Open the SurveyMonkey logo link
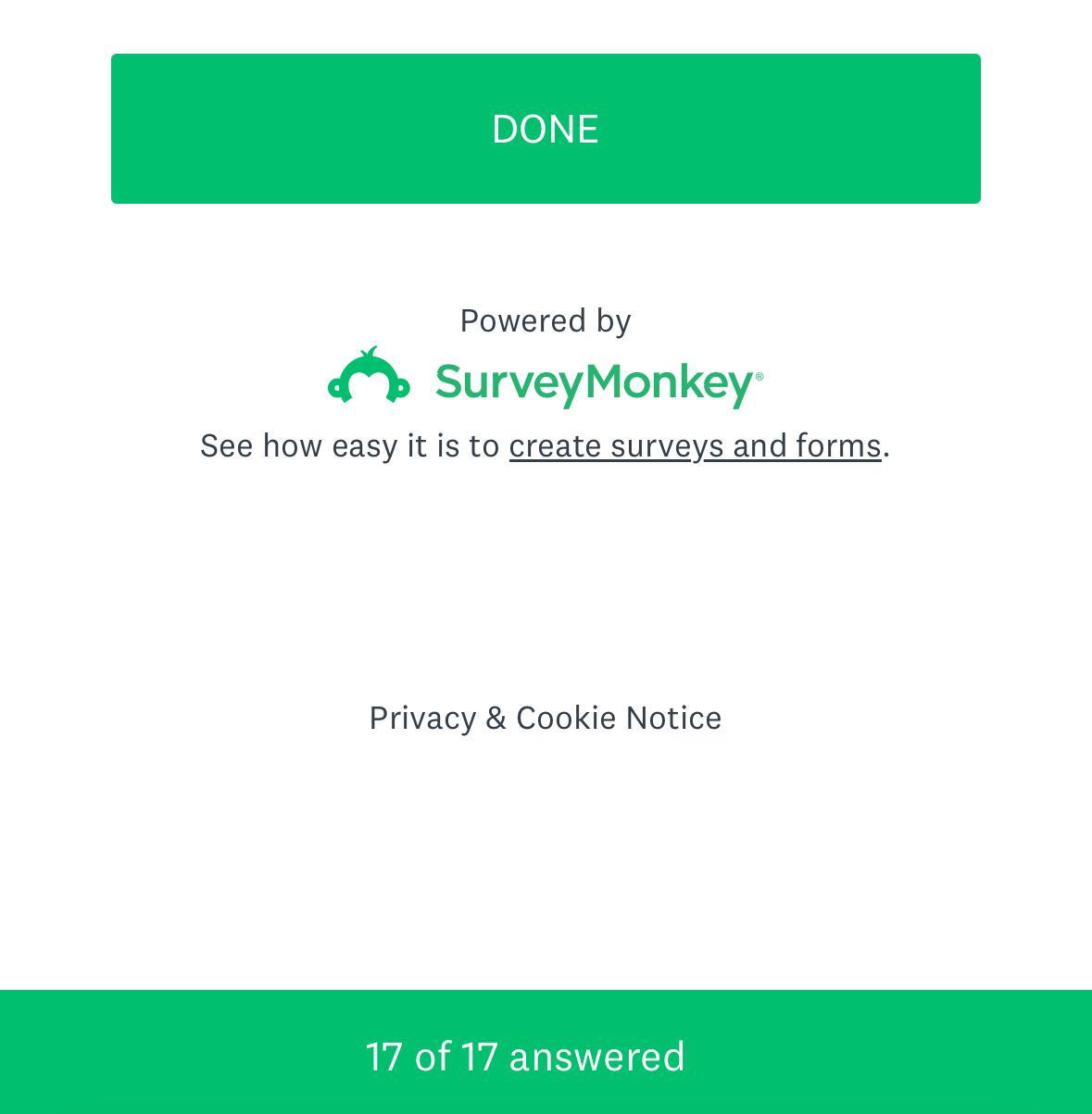The width and height of the screenshot is (1092, 1114). pyautogui.click(x=546, y=379)
